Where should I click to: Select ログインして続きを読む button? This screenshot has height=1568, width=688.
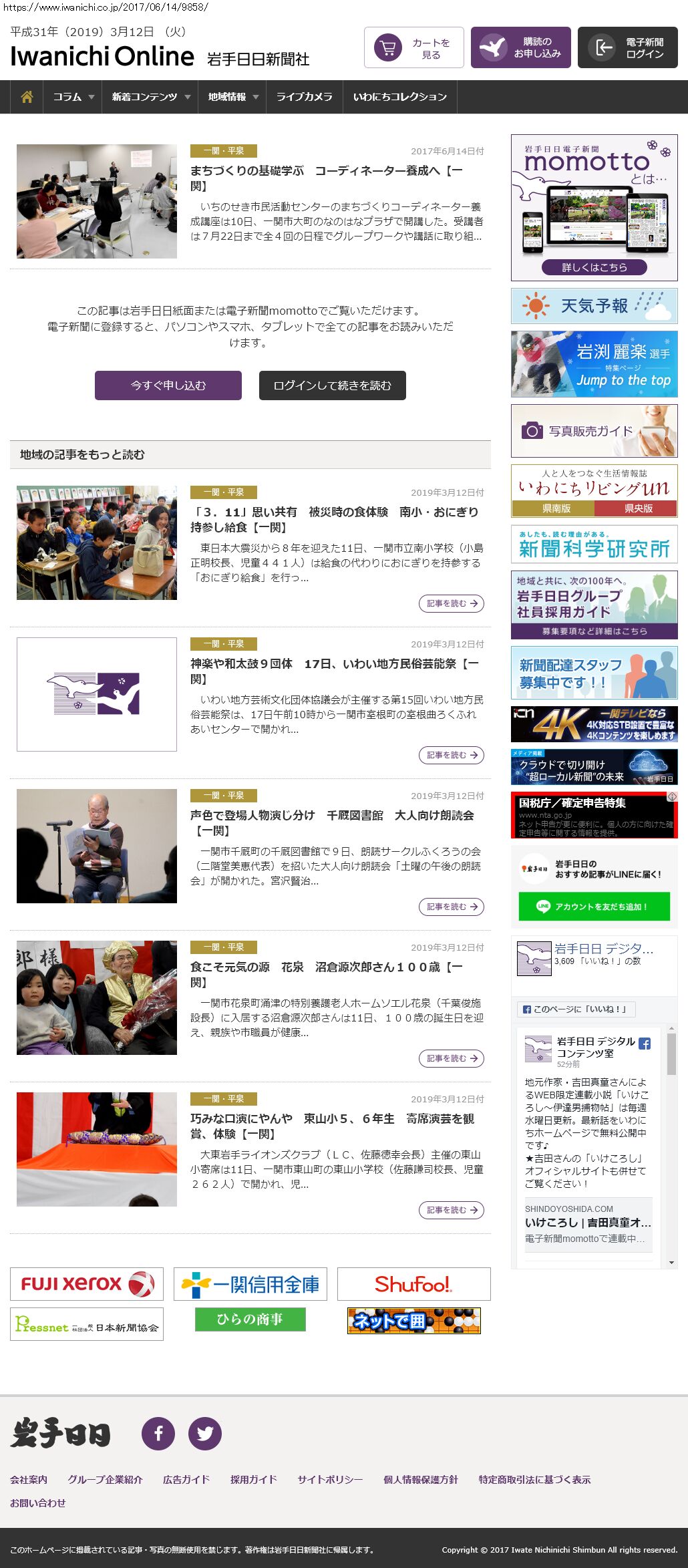point(333,385)
